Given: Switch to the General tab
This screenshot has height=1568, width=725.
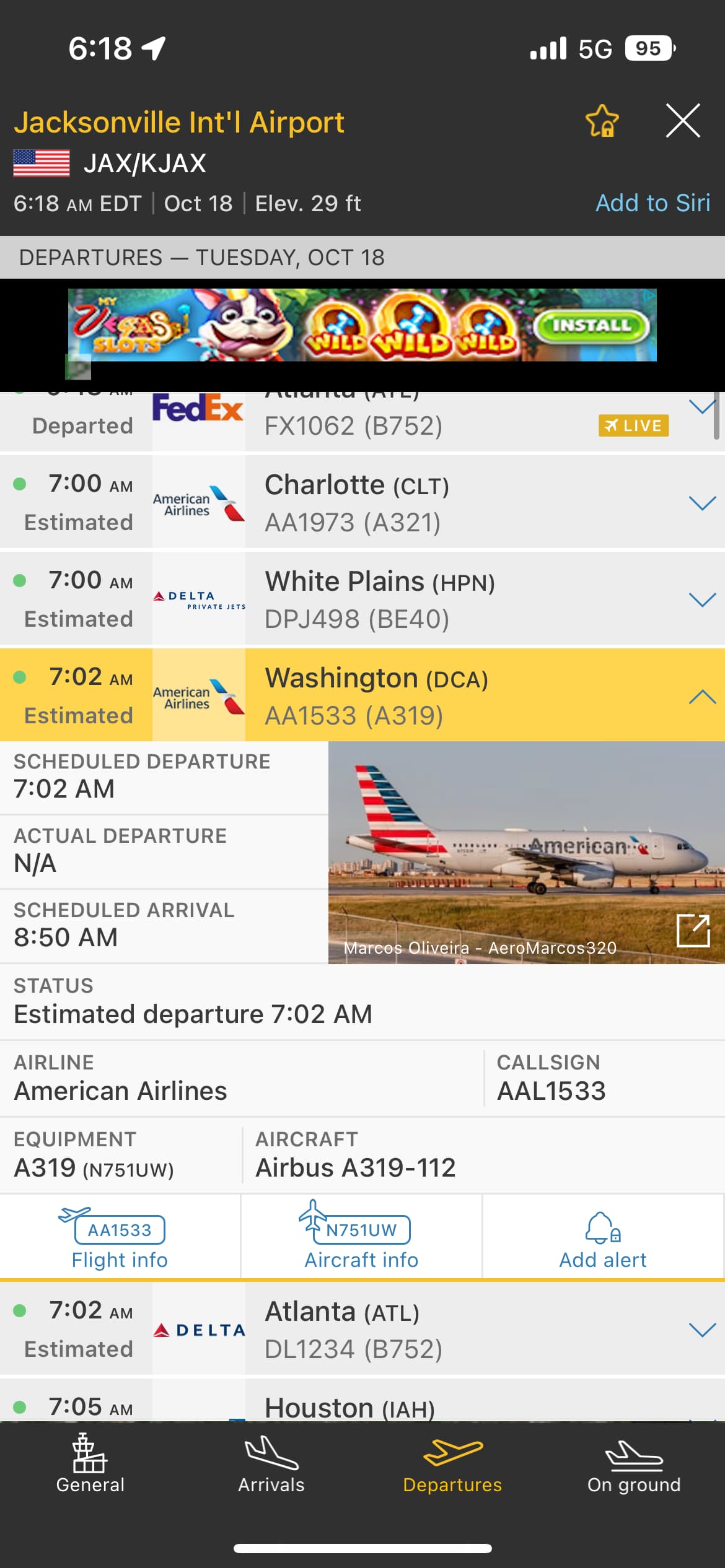Looking at the screenshot, I should (x=90, y=1465).
